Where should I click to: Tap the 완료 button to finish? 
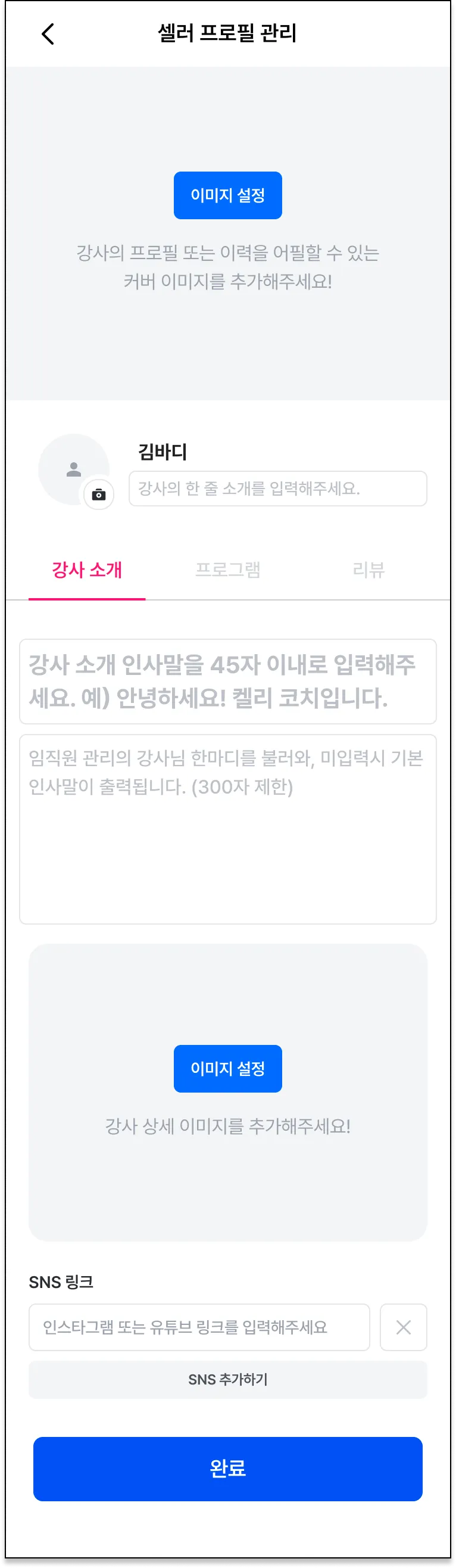[x=227, y=1469]
